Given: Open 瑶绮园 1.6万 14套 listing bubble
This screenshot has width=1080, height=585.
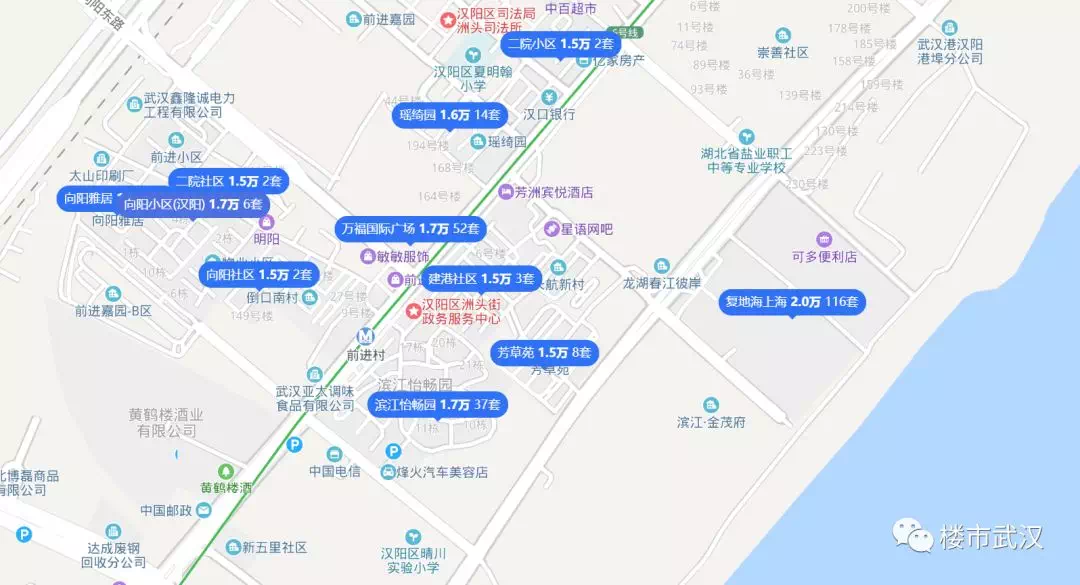Looking at the screenshot, I should pos(449,116).
